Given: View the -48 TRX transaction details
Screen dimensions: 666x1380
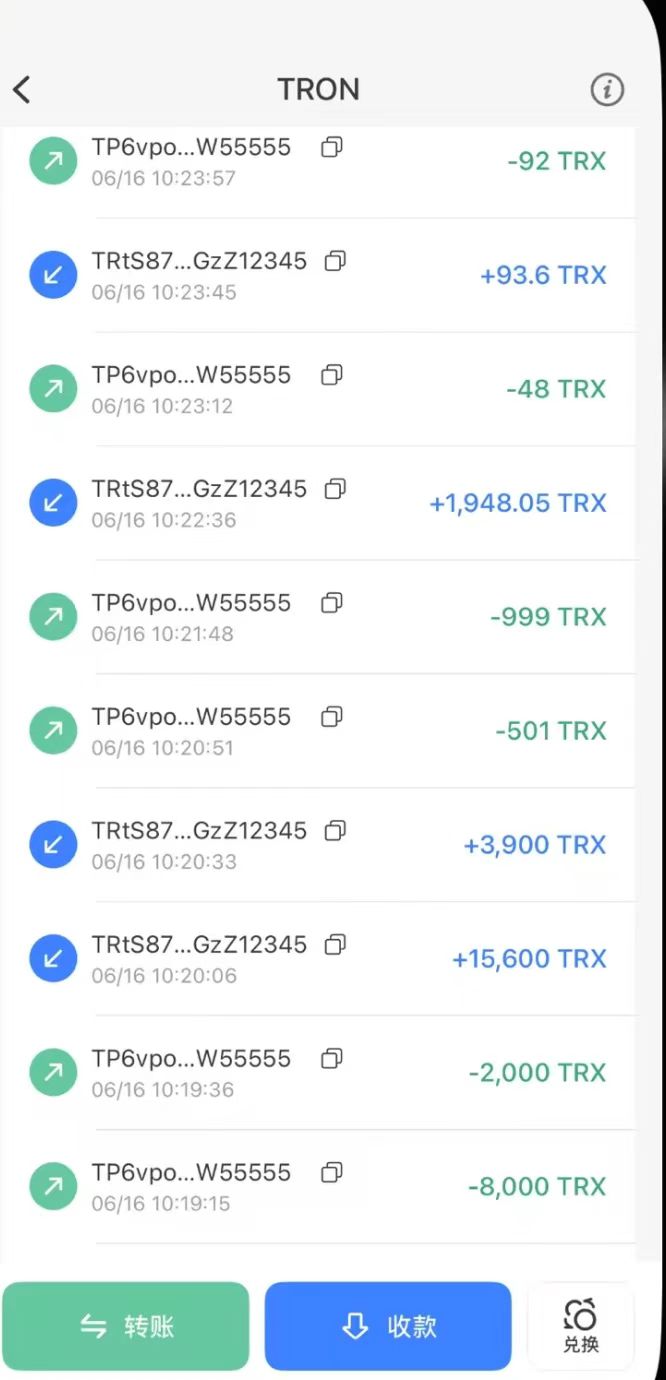Looking at the screenshot, I should click(318, 389).
